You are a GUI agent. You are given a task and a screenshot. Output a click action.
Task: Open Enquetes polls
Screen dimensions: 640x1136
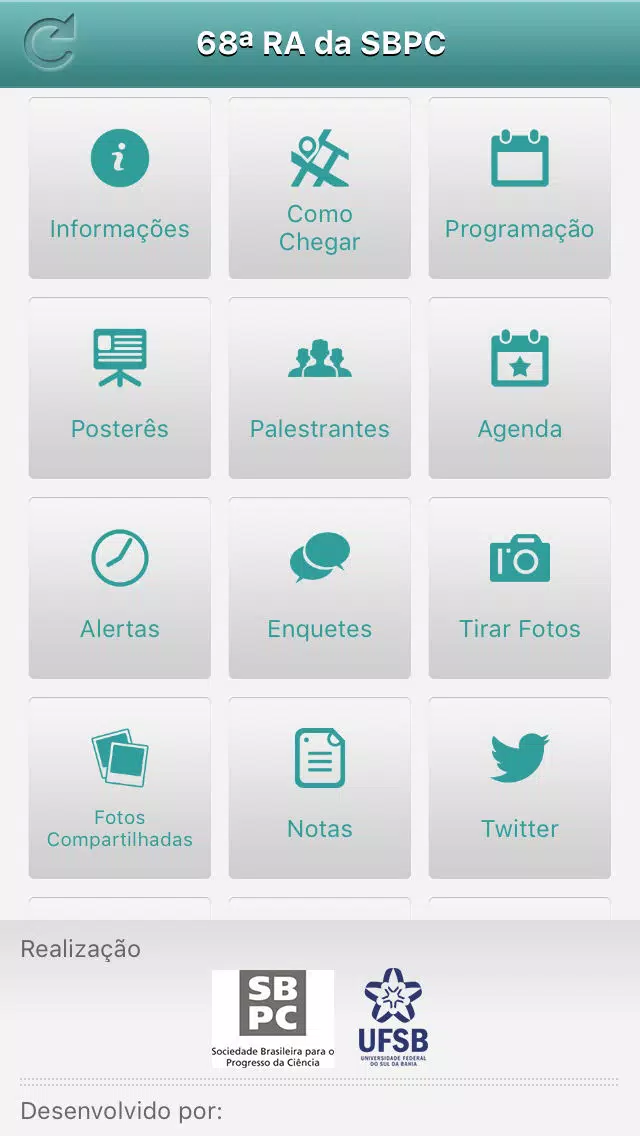point(320,588)
